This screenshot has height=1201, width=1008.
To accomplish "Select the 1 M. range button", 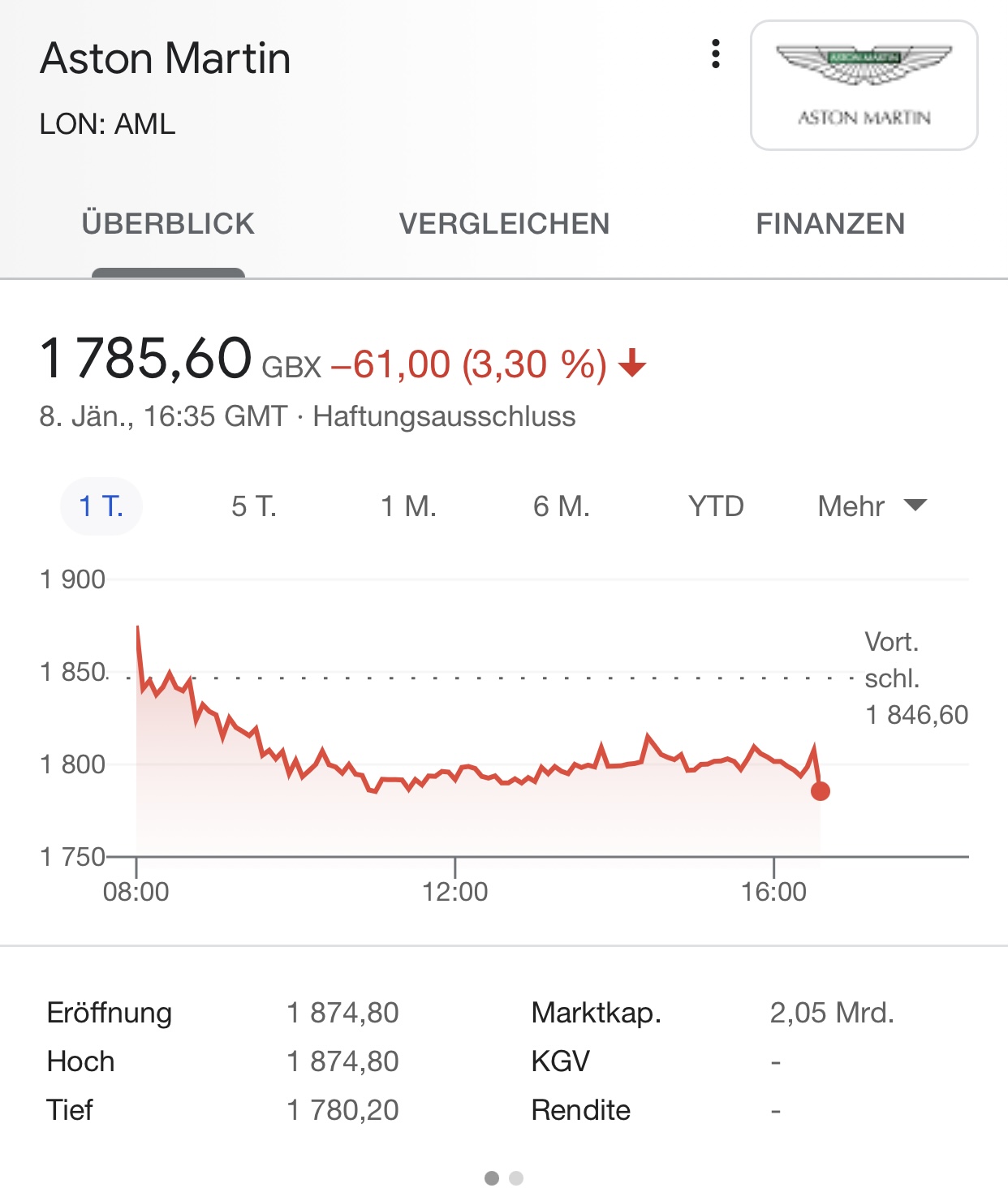I will (409, 506).
